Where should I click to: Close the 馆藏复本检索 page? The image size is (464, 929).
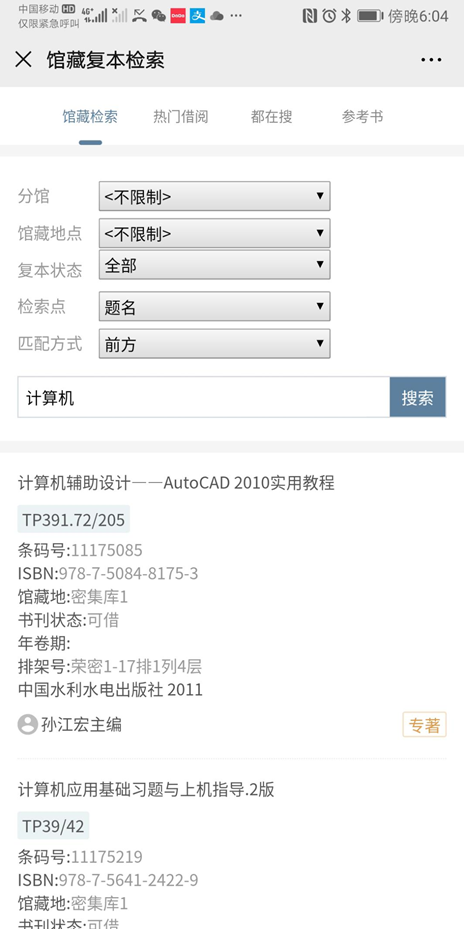[x=23, y=59]
